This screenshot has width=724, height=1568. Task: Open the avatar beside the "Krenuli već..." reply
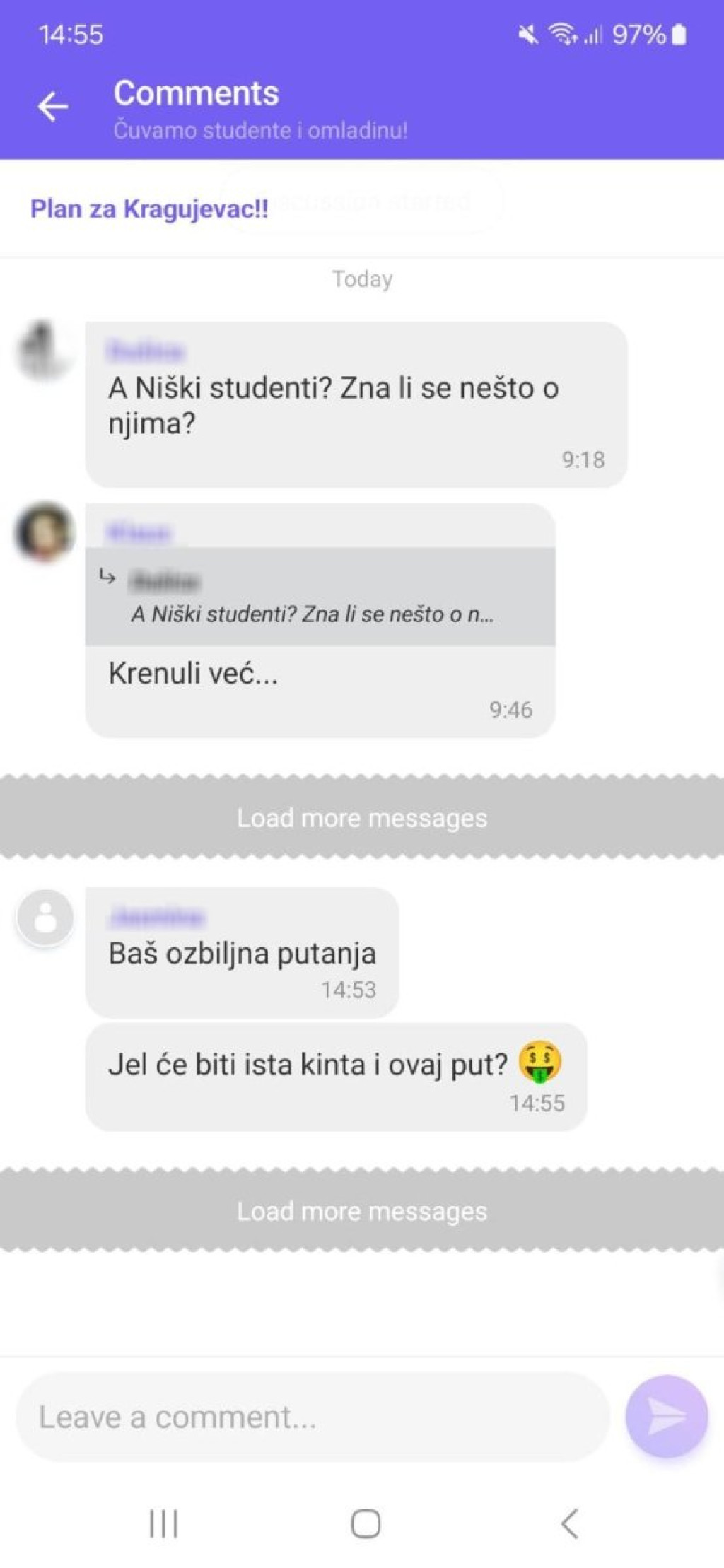tap(45, 532)
